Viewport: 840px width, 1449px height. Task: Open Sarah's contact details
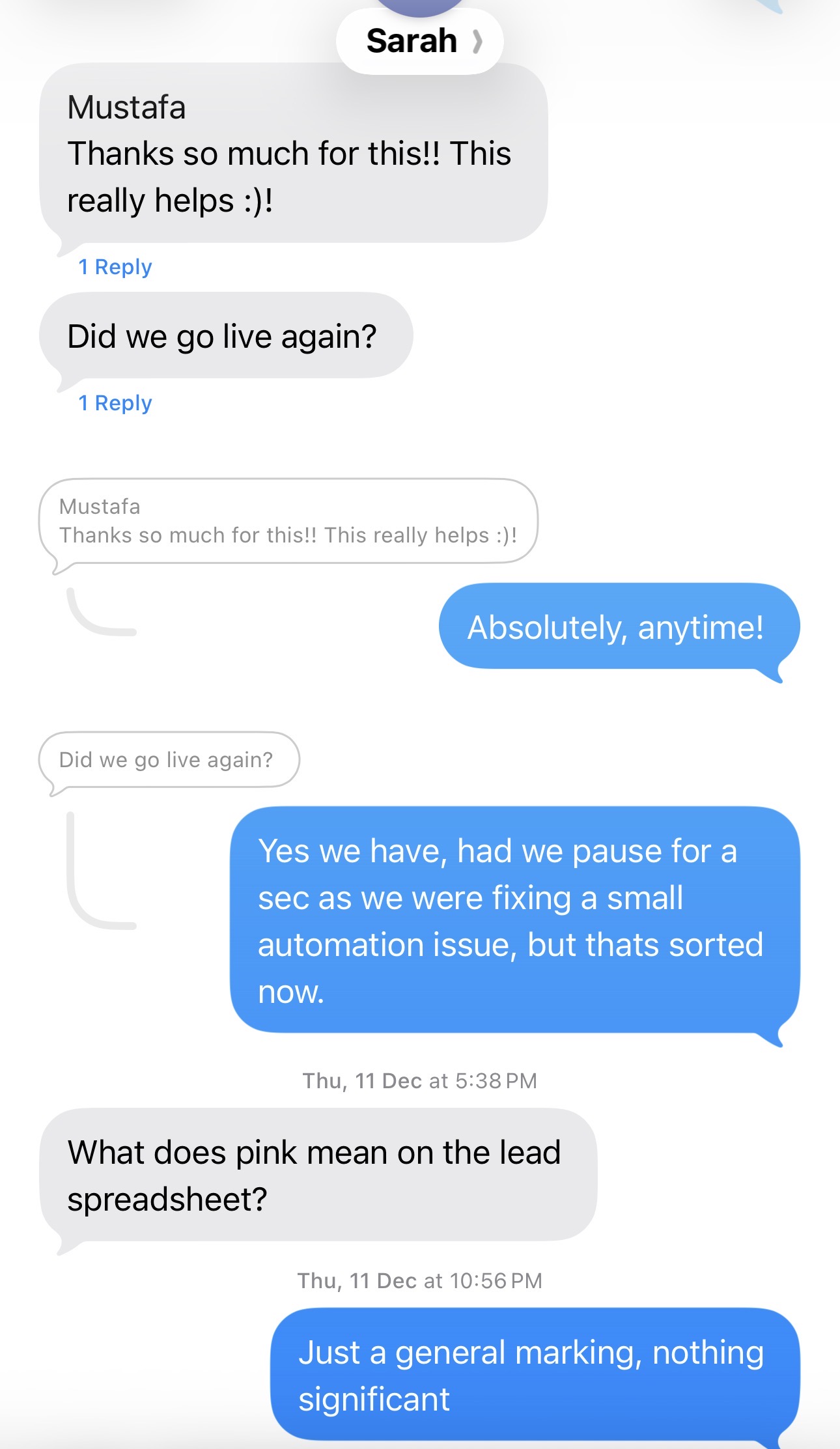pos(420,41)
